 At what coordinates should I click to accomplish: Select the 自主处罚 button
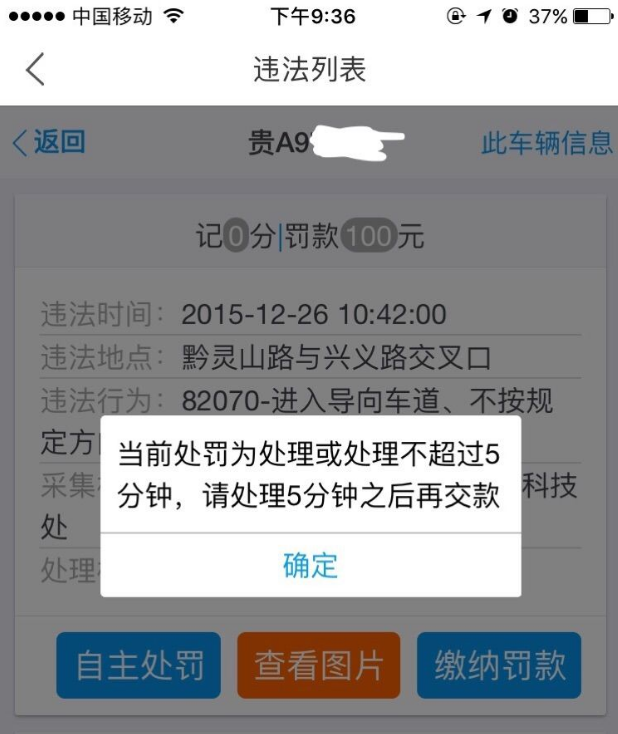coord(139,665)
